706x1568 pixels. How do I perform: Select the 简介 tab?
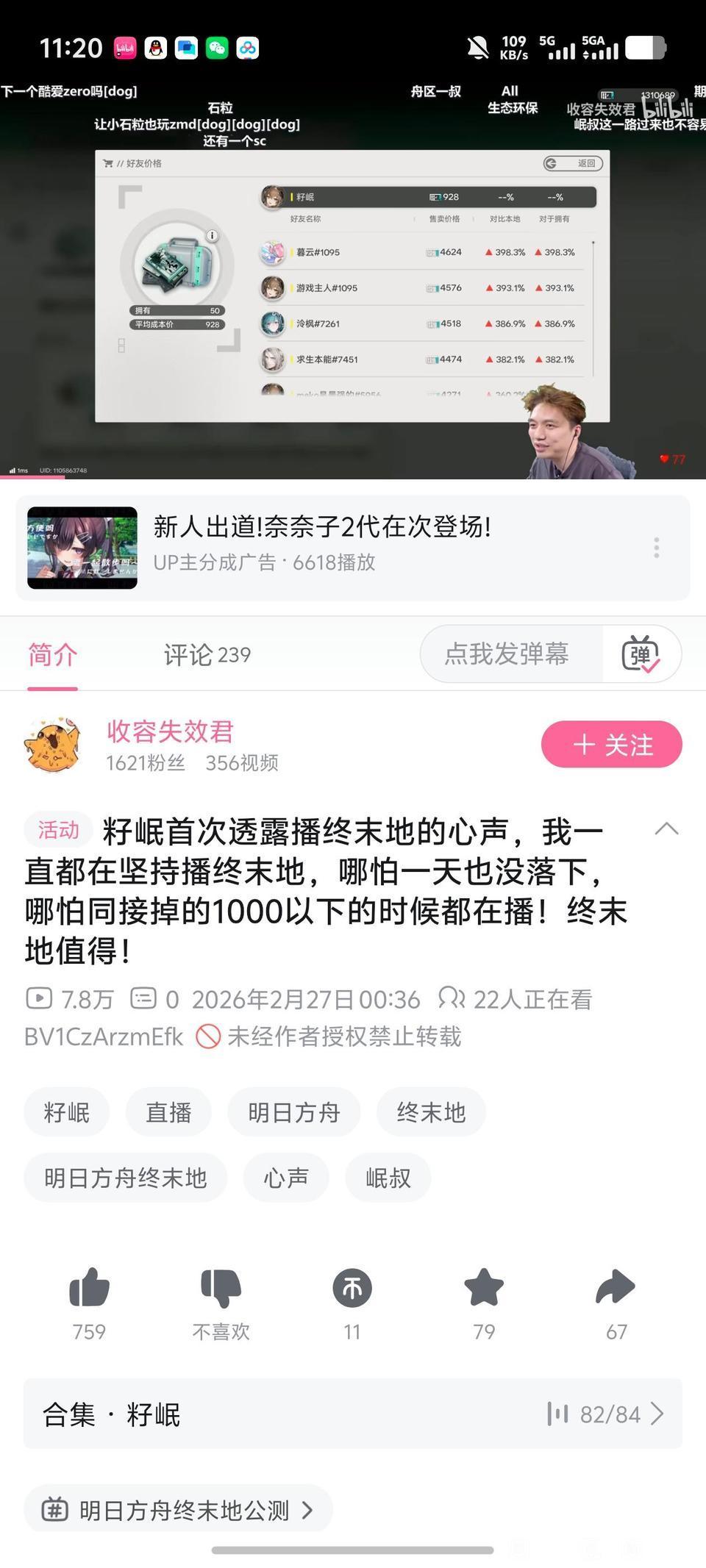[x=52, y=654]
